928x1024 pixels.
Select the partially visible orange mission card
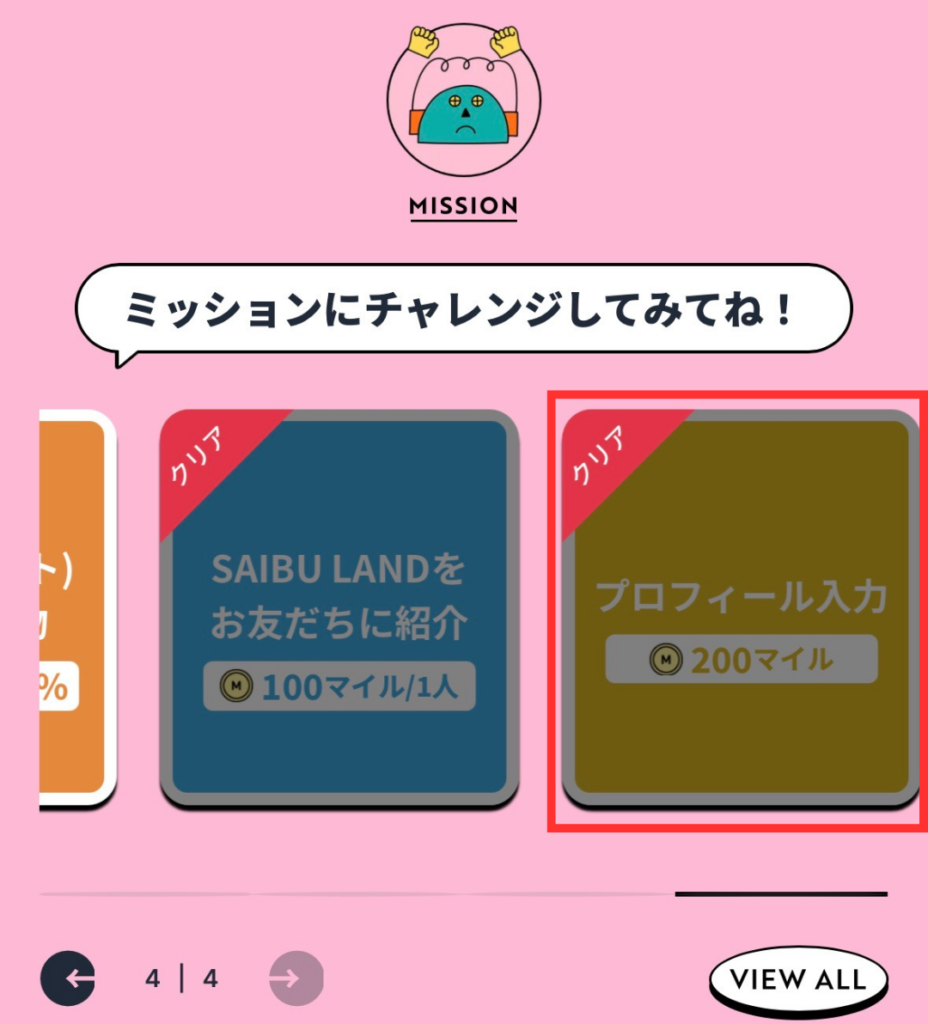(x=76, y=607)
